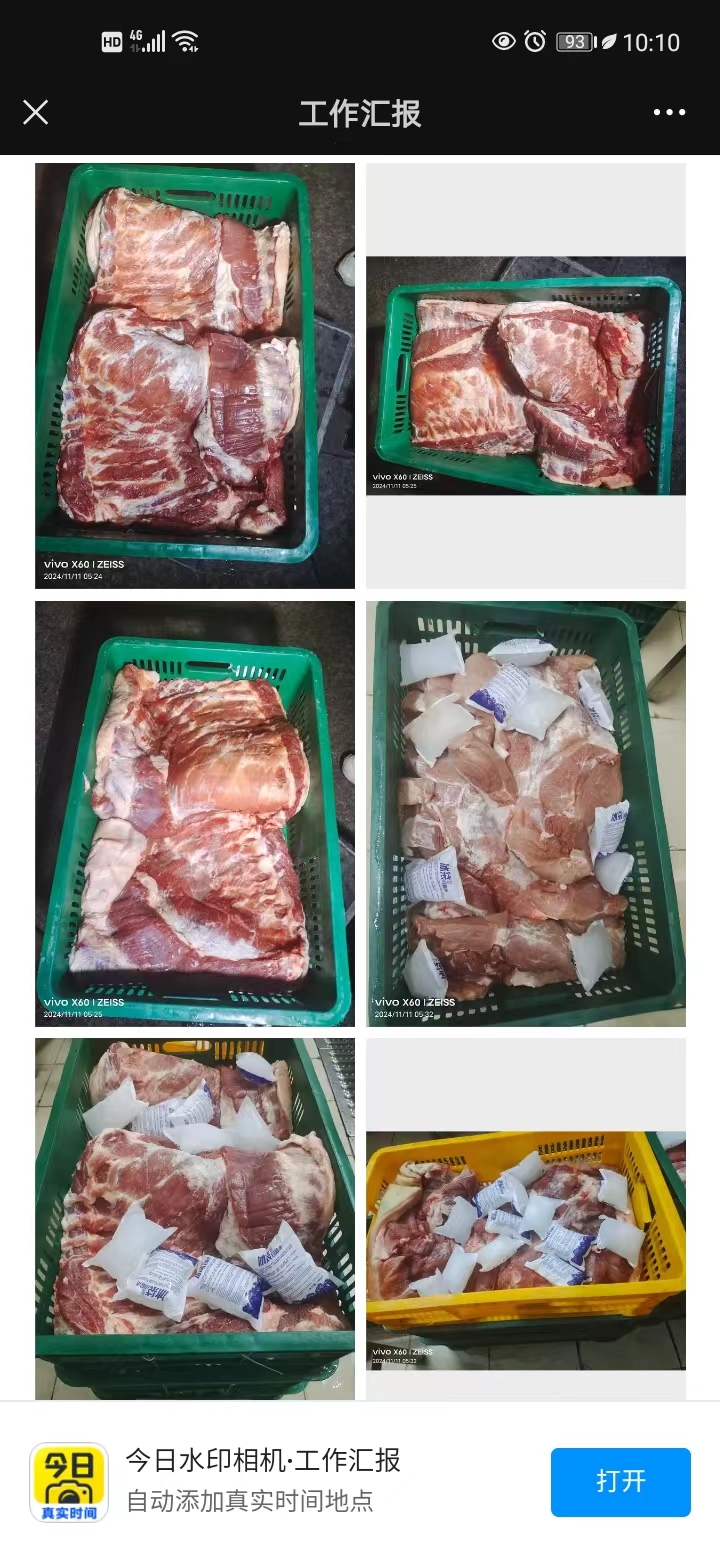720x1560 pixels.
Task: Open the middle-left rib meat photo
Action: 195,813
